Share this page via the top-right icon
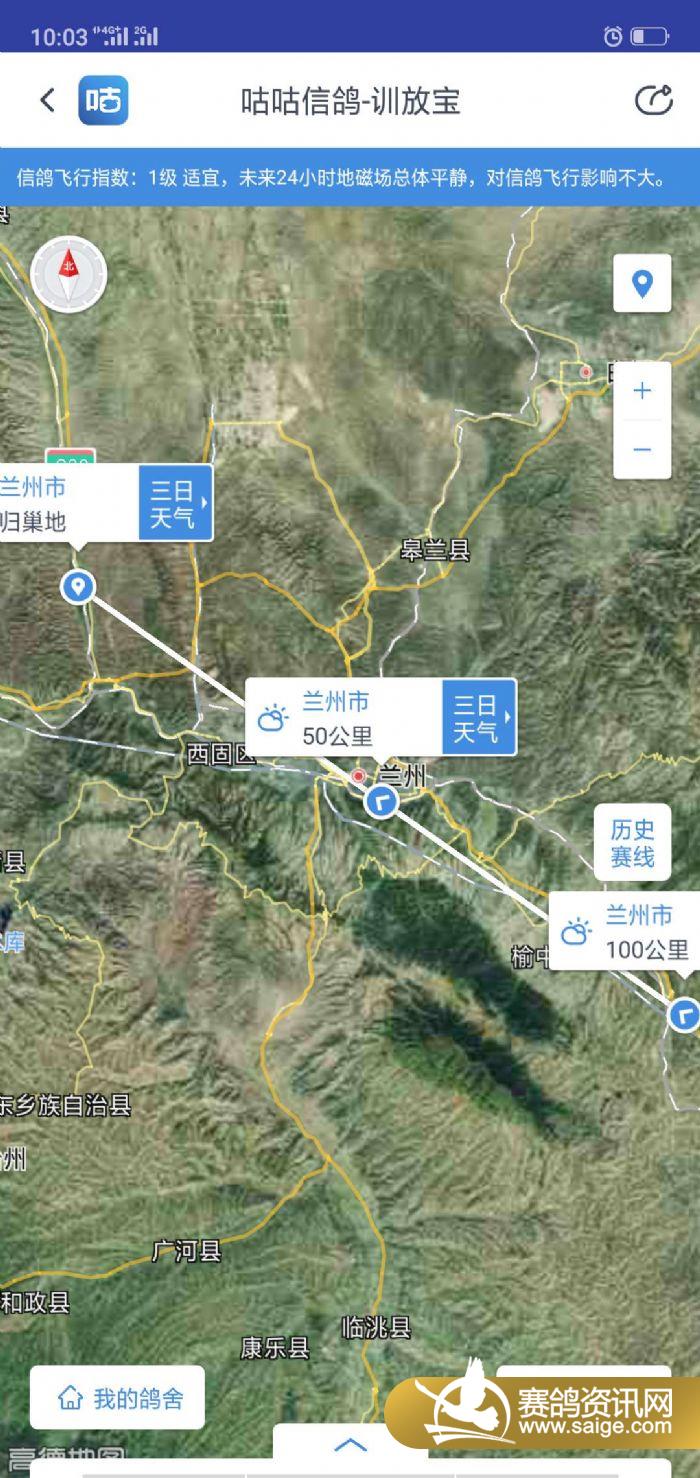Image resolution: width=700 pixels, height=1478 pixels. pyautogui.click(x=653, y=100)
